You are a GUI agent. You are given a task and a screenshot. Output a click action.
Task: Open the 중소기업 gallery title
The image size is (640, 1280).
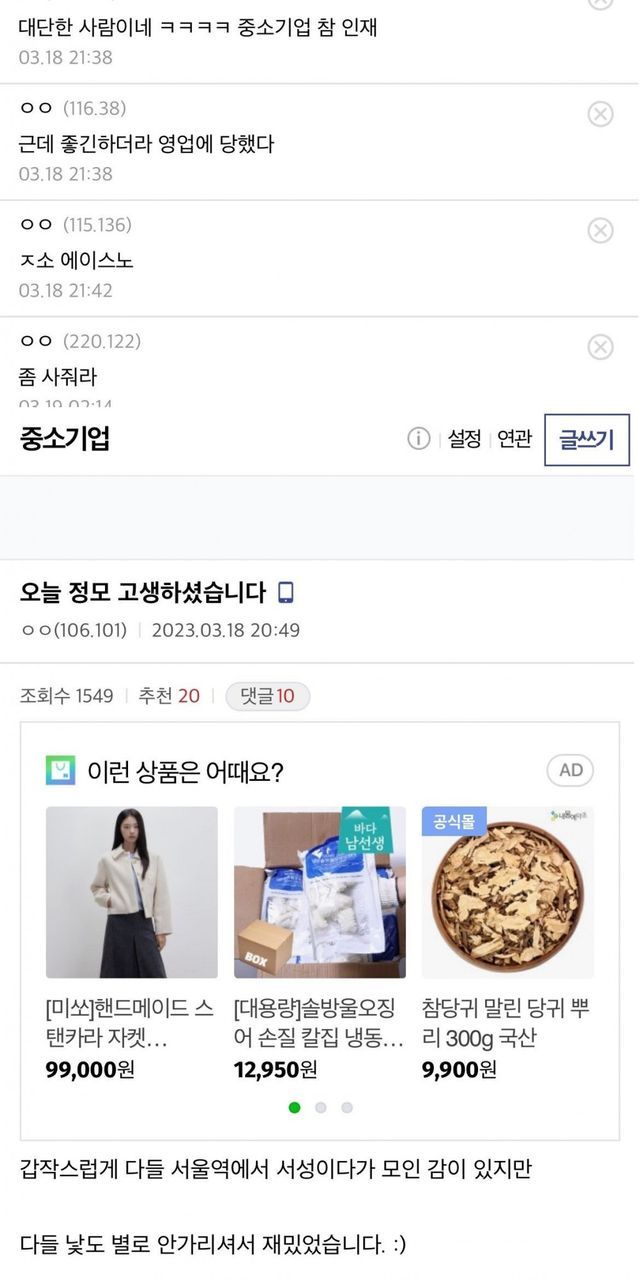pos(65,439)
